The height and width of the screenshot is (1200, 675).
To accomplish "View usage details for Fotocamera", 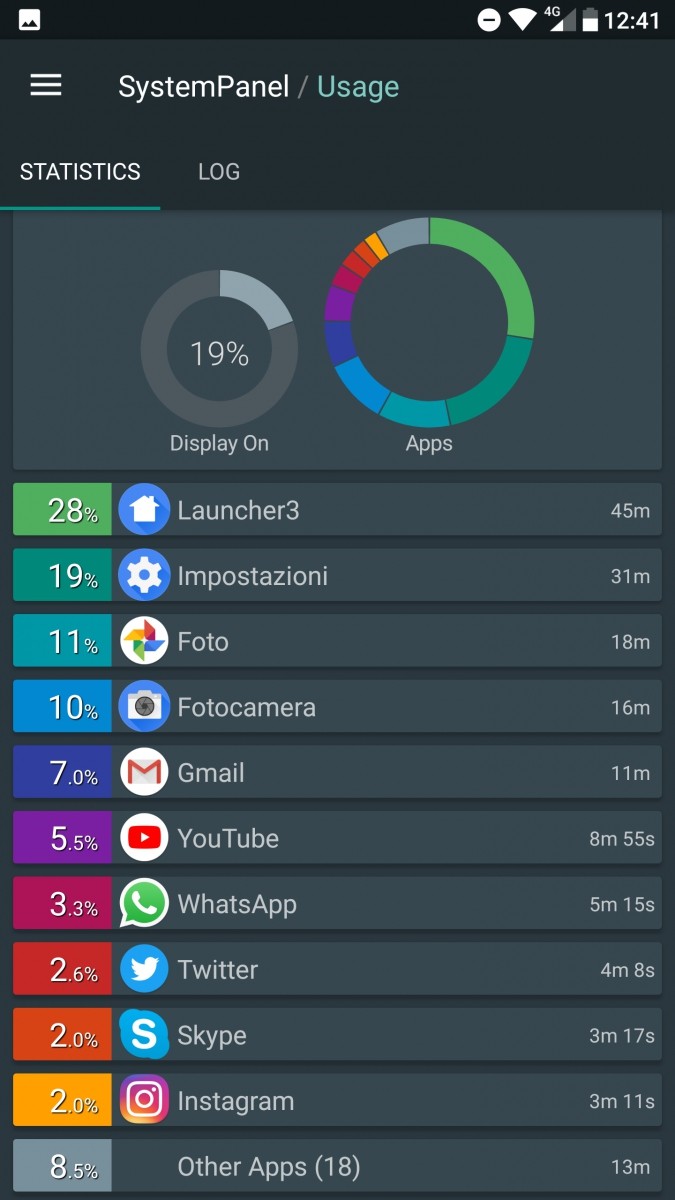I will click(x=337, y=707).
